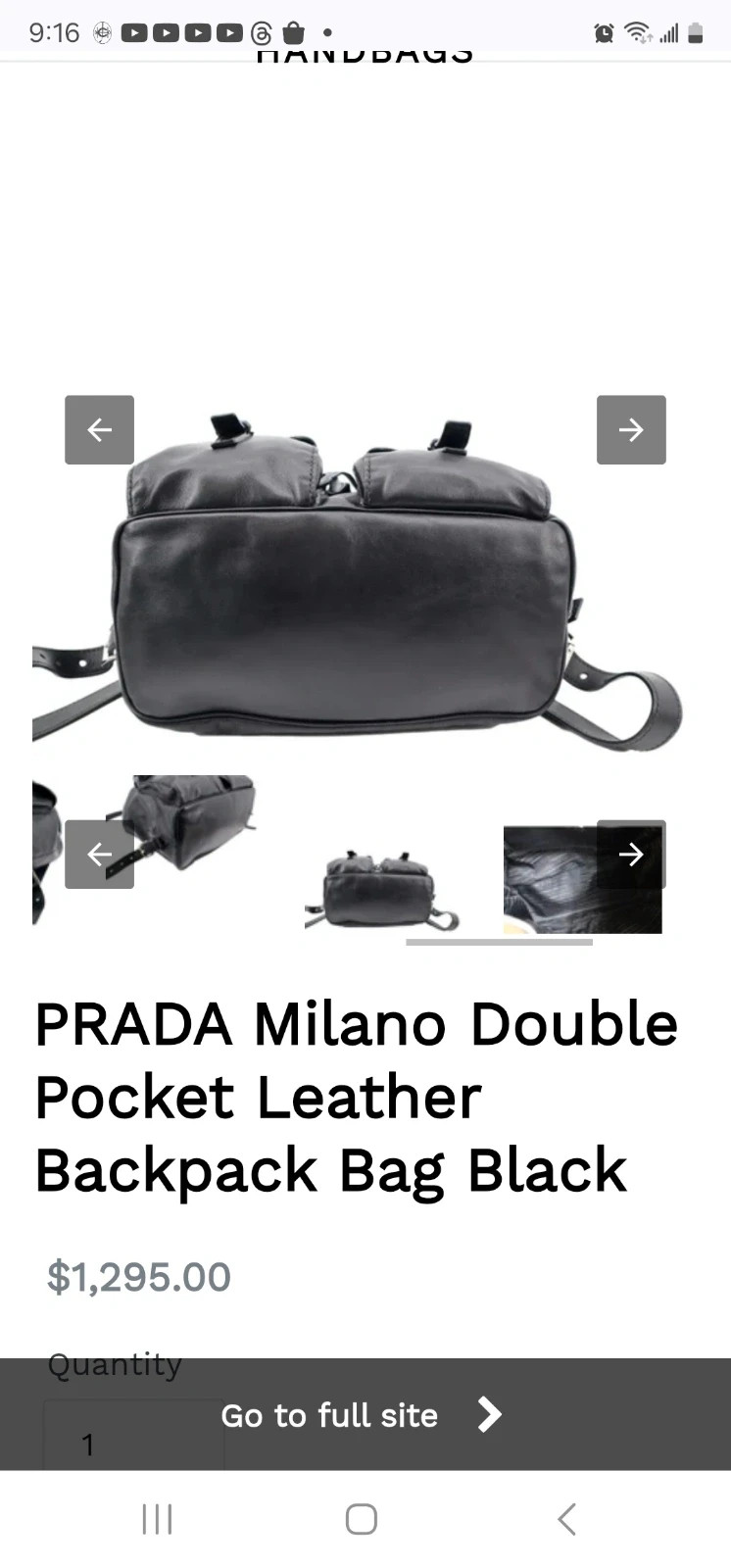Select the dark interior lining thumbnail
Image resolution: width=731 pixels, height=1568 pixels.
[583, 879]
